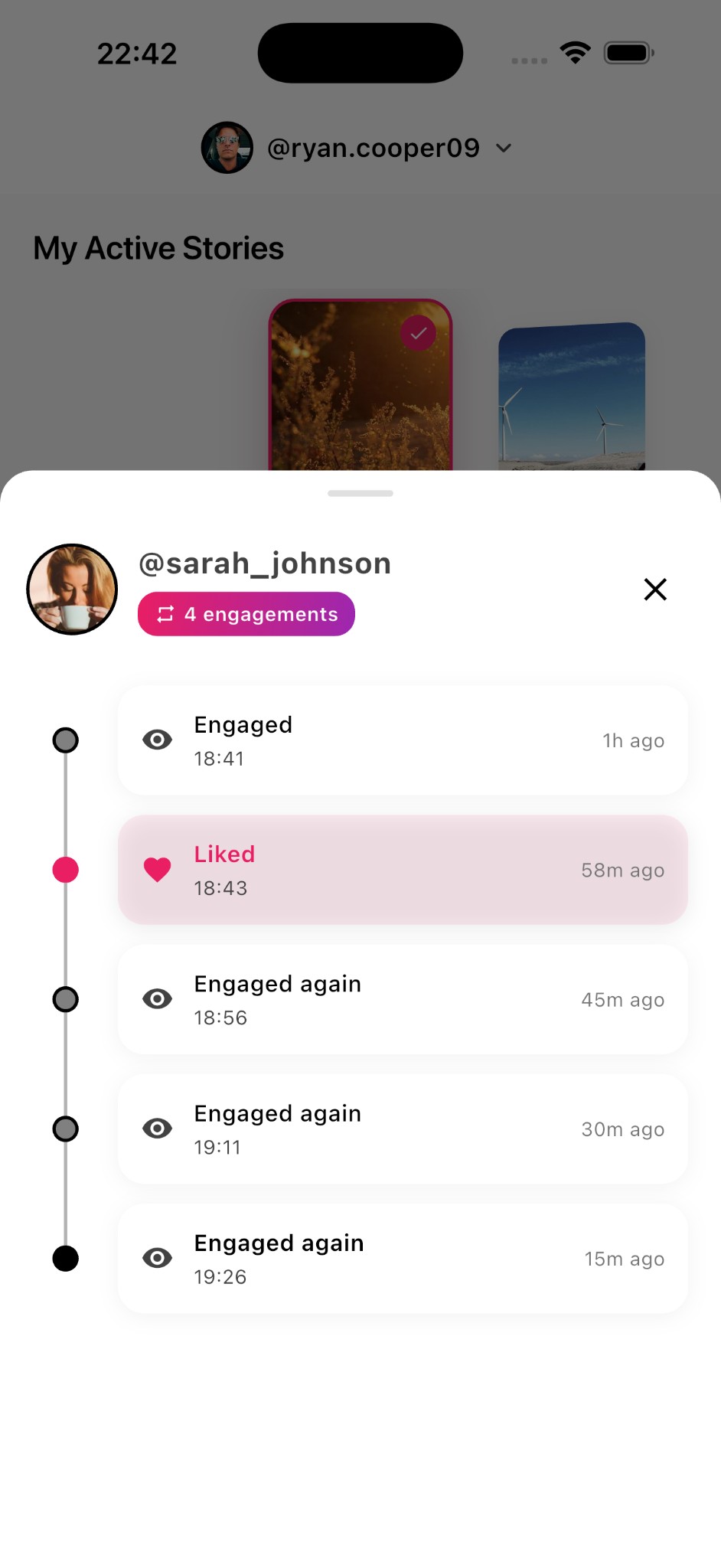Viewport: 721px width, 1568px height.
Task: Select the top gray timeline dot
Action: pyautogui.click(x=66, y=740)
